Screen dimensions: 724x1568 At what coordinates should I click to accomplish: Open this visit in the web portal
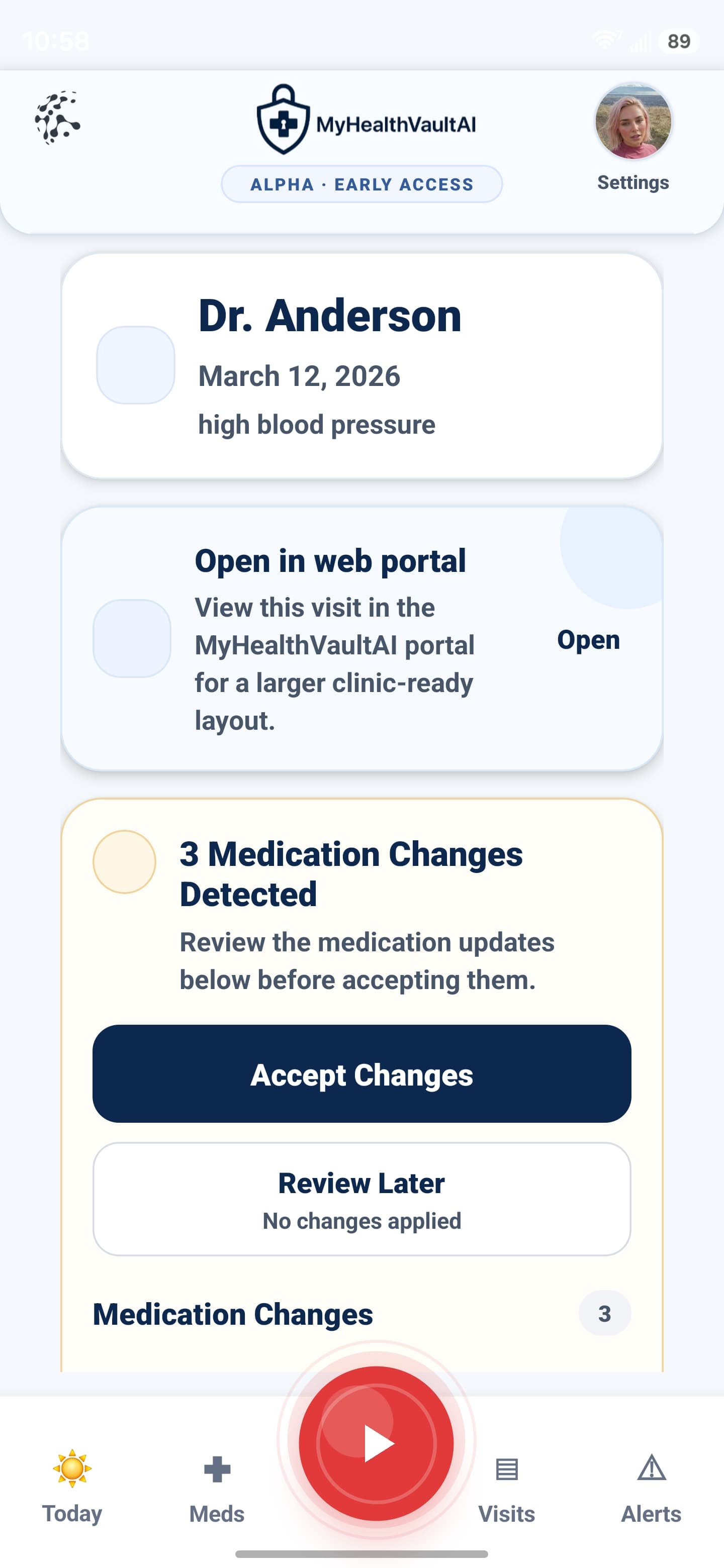point(589,640)
